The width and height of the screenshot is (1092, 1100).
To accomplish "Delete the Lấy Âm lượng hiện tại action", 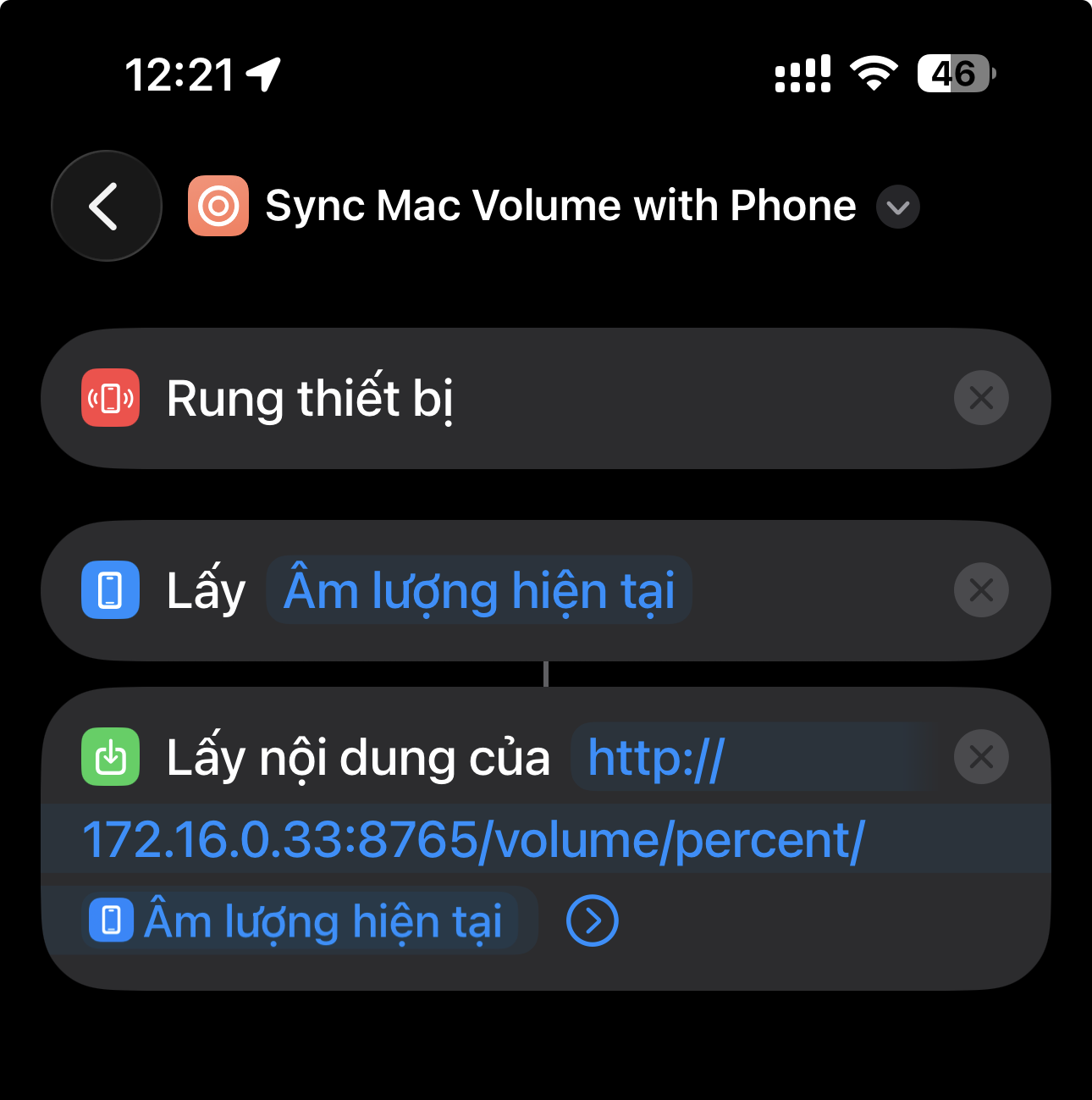I will (980, 590).
